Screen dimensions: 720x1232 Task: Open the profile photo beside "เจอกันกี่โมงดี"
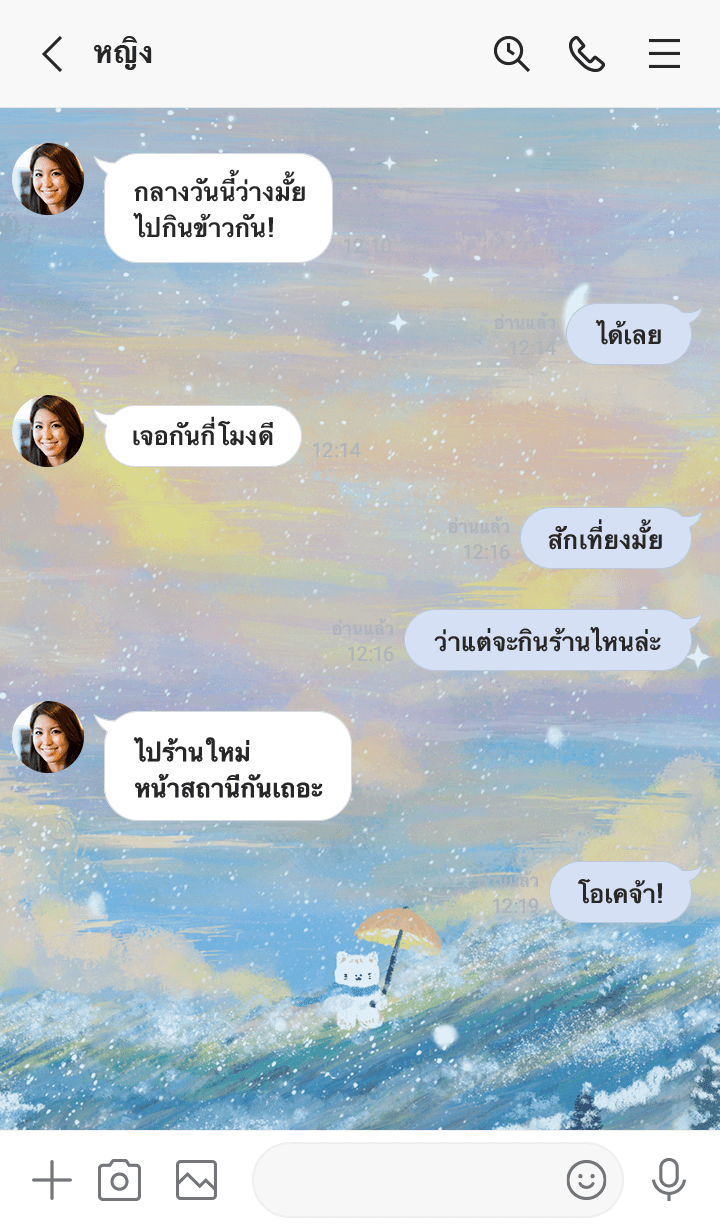pos(48,431)
